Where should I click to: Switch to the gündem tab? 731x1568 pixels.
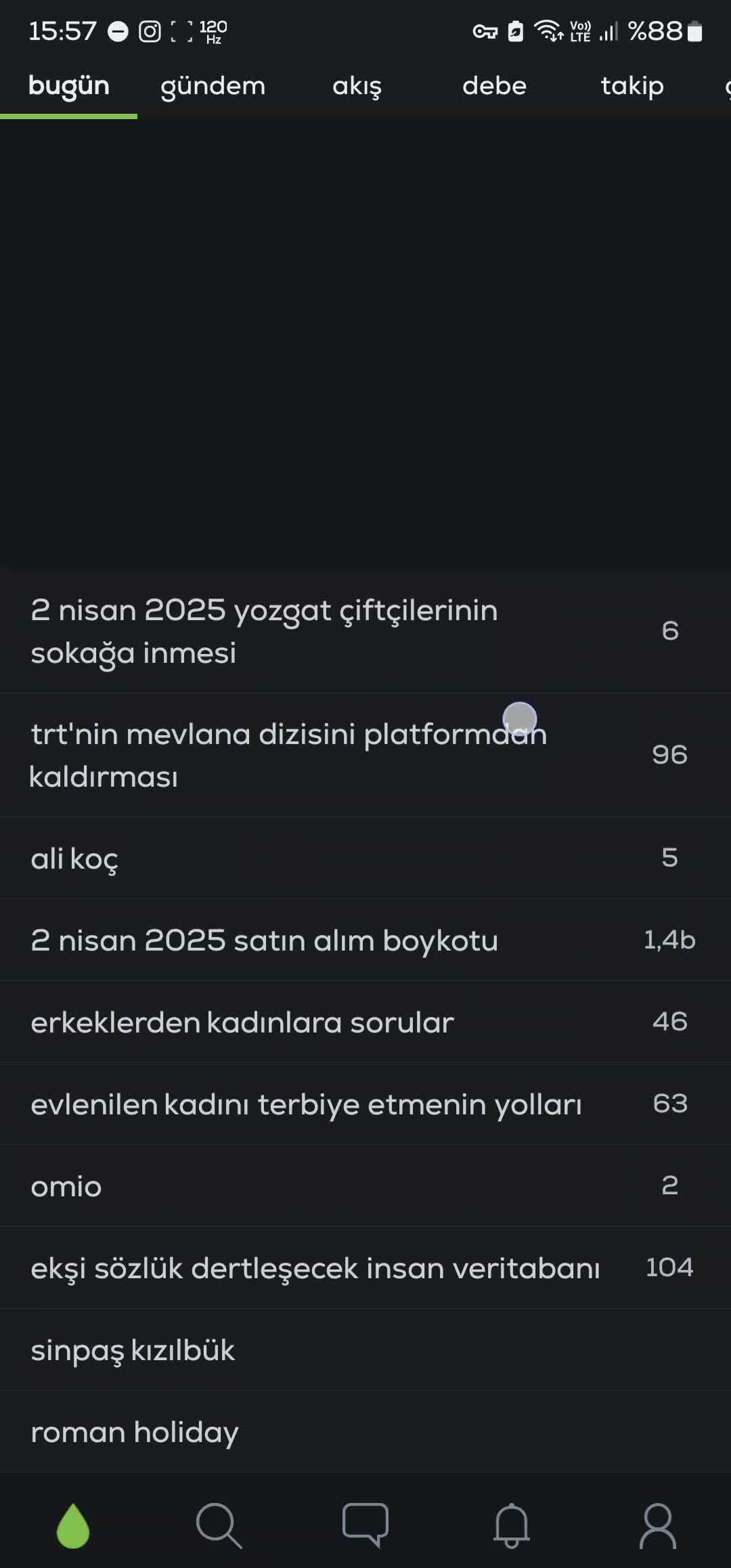[x=213, y=86]
